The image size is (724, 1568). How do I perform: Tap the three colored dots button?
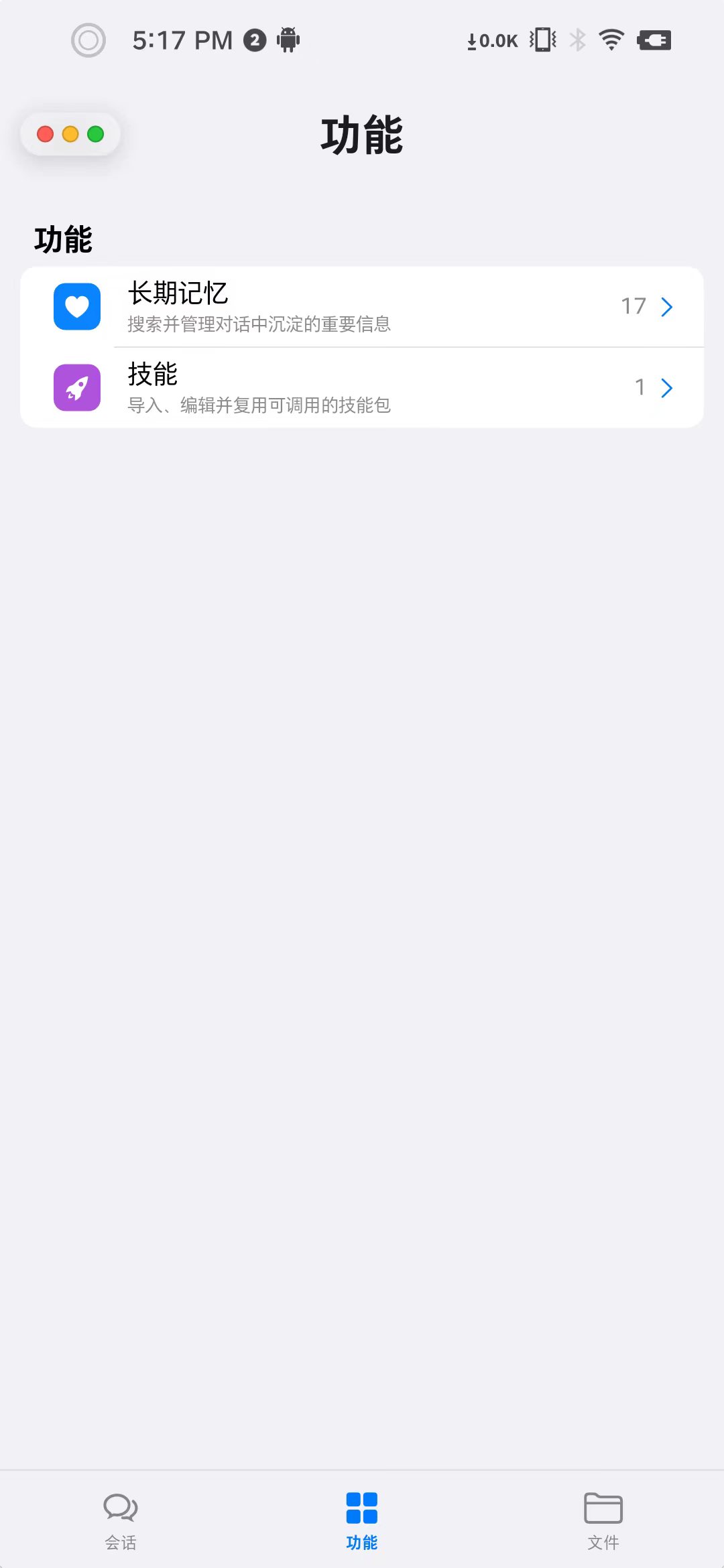coord(70,134)
